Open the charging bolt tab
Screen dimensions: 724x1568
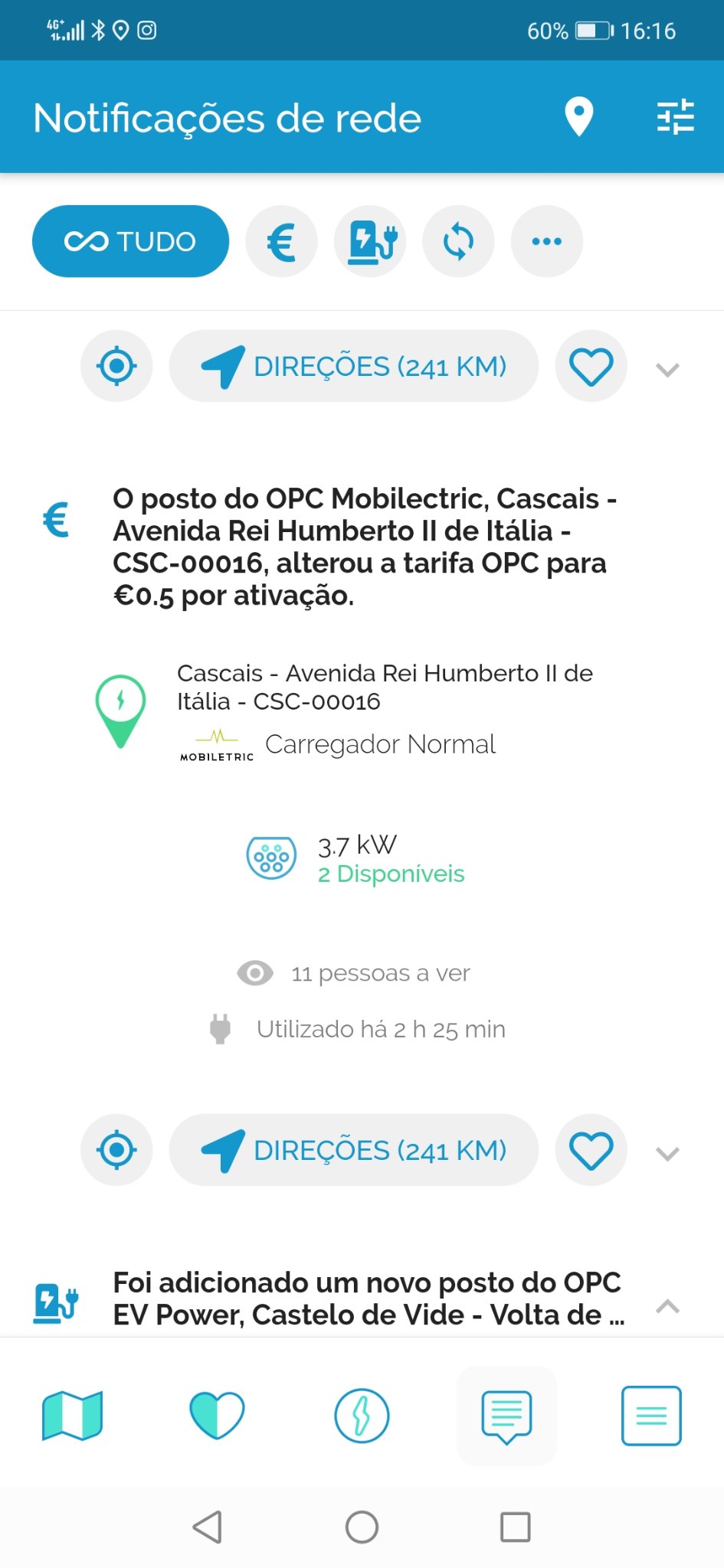coord(362,1415)
